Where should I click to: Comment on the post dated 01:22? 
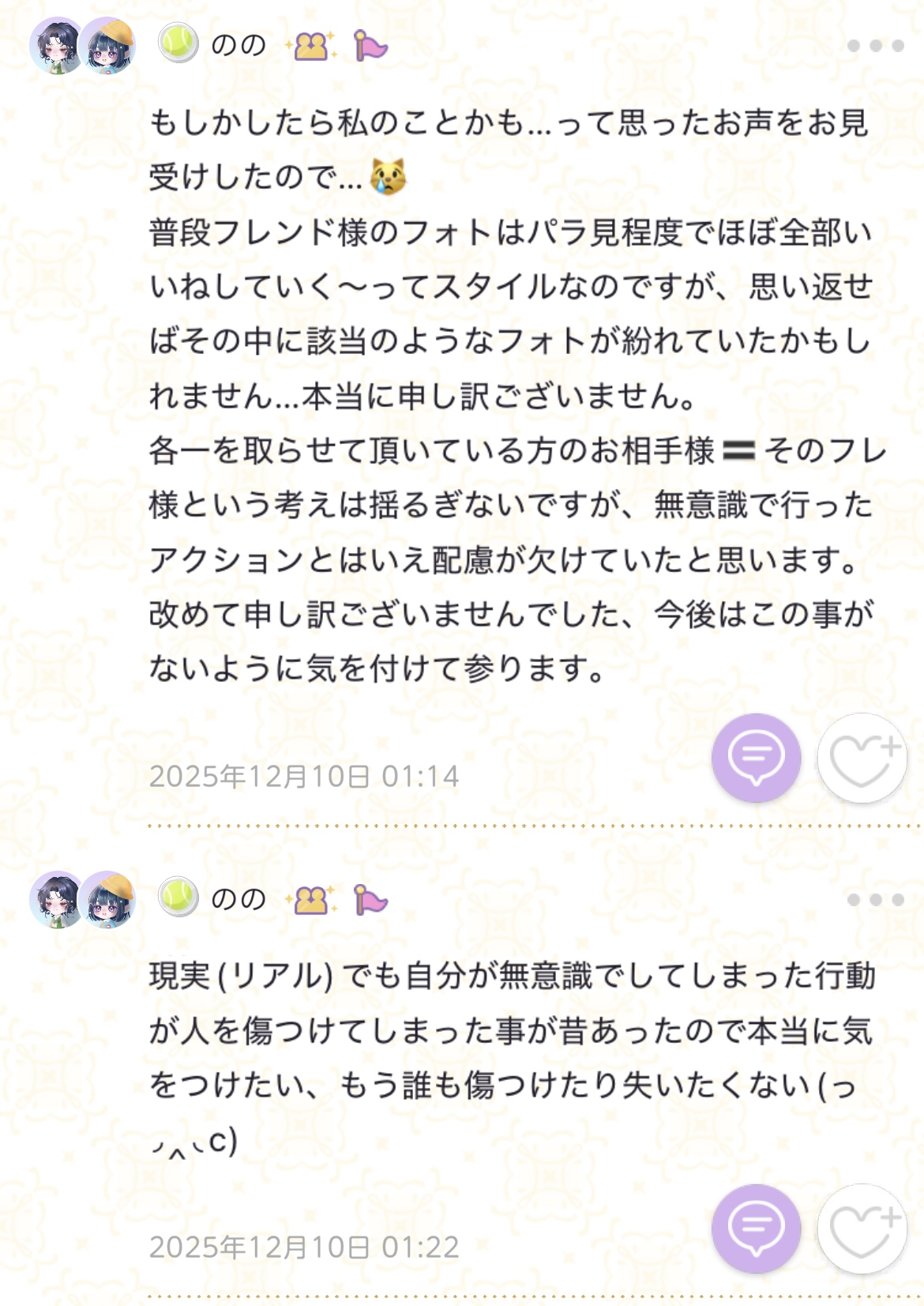756,1229
